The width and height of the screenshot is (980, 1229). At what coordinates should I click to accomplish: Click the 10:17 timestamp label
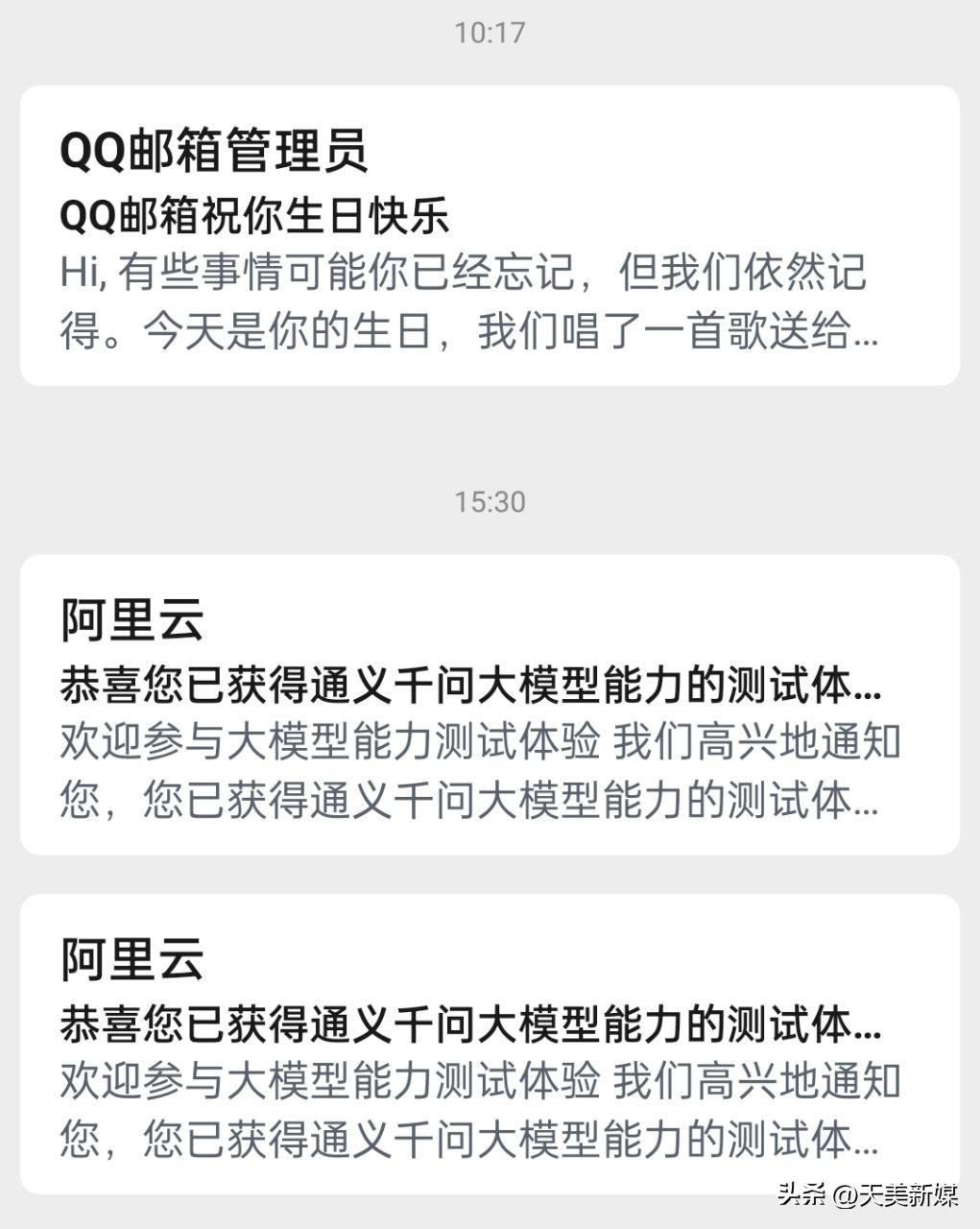click(x=489, y=34)
